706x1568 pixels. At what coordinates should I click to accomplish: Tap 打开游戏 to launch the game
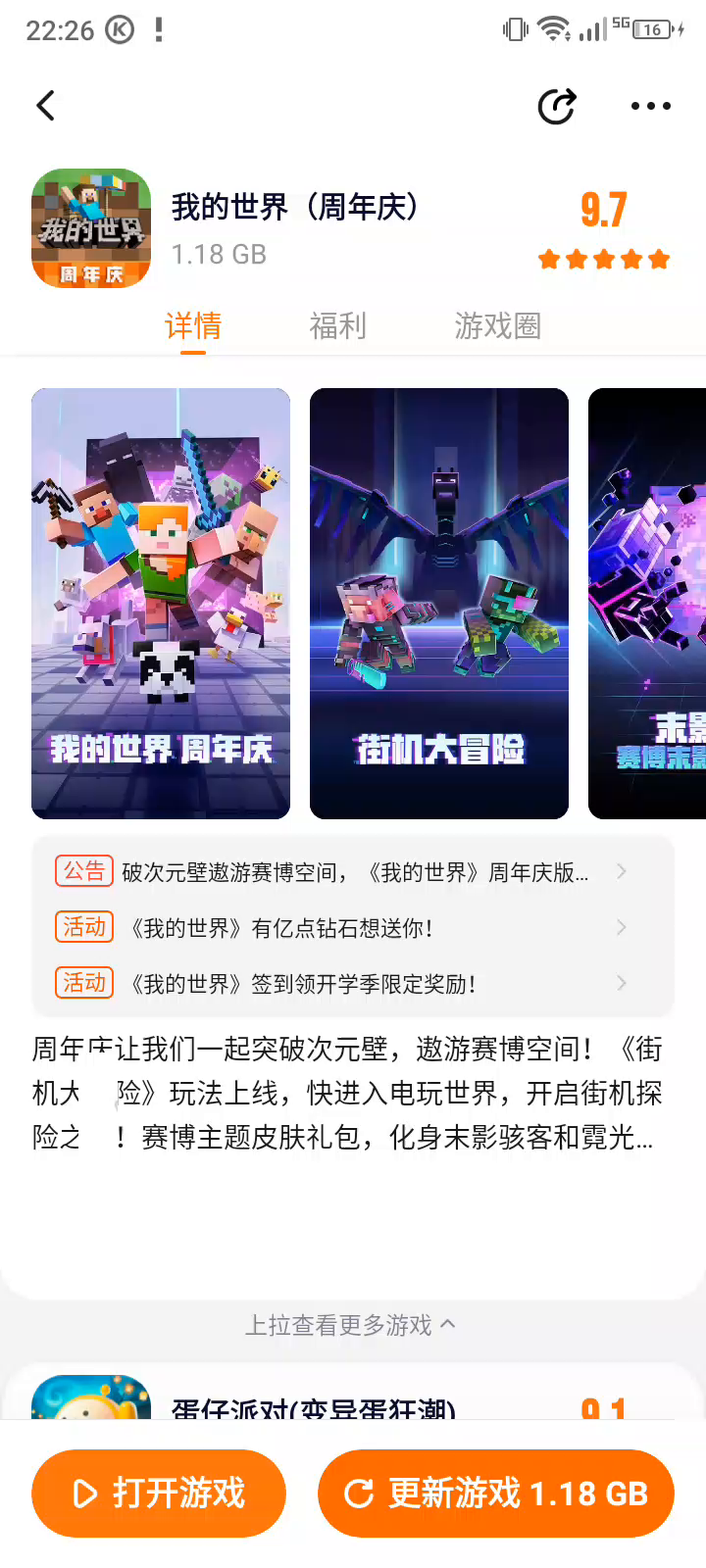pyautogui.click(x=159, y=1494)
